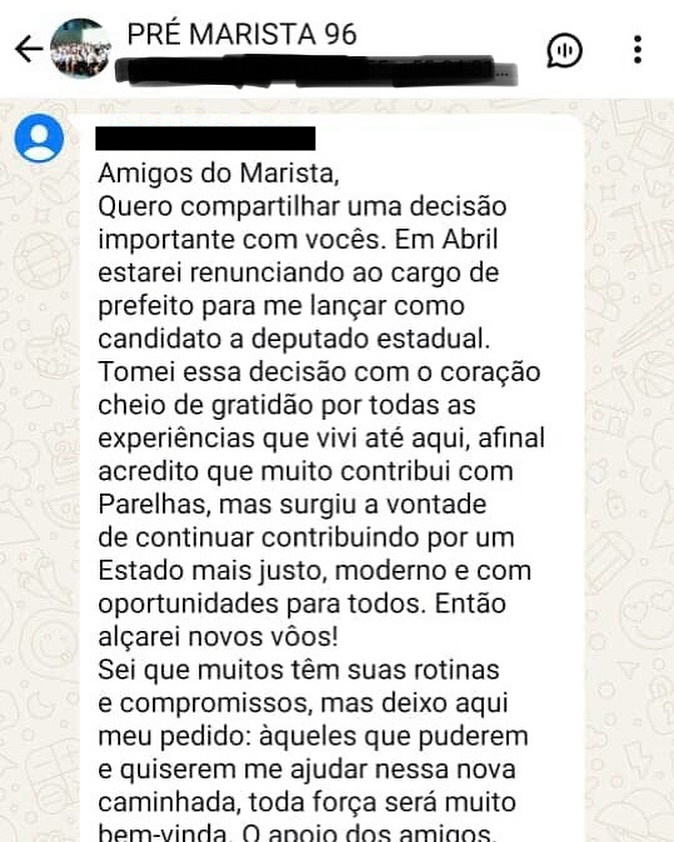Open PRÉ MARISTA 96 group info

point(241,35)
